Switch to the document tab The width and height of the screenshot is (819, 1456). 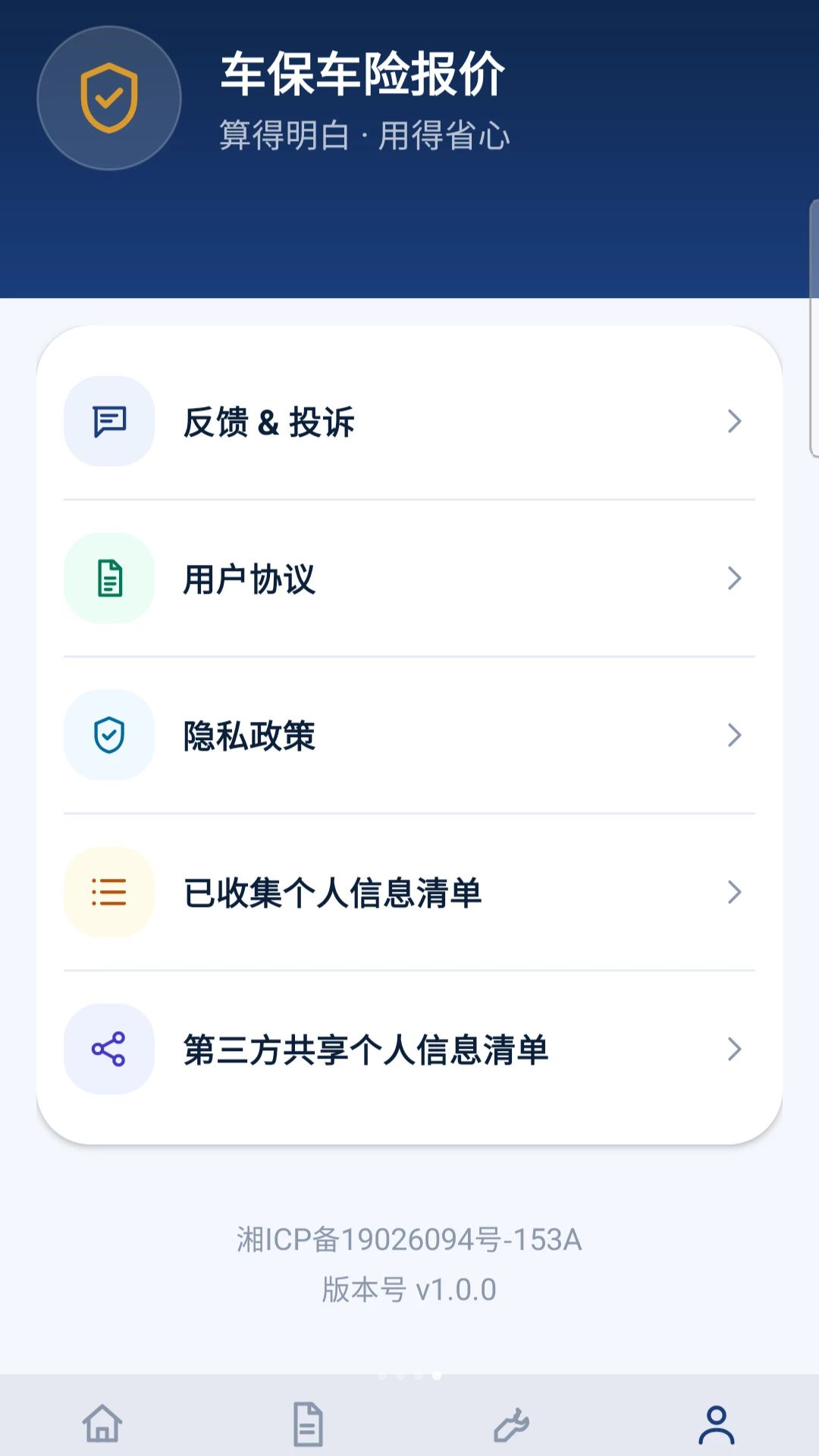(x=307, y=1423)
